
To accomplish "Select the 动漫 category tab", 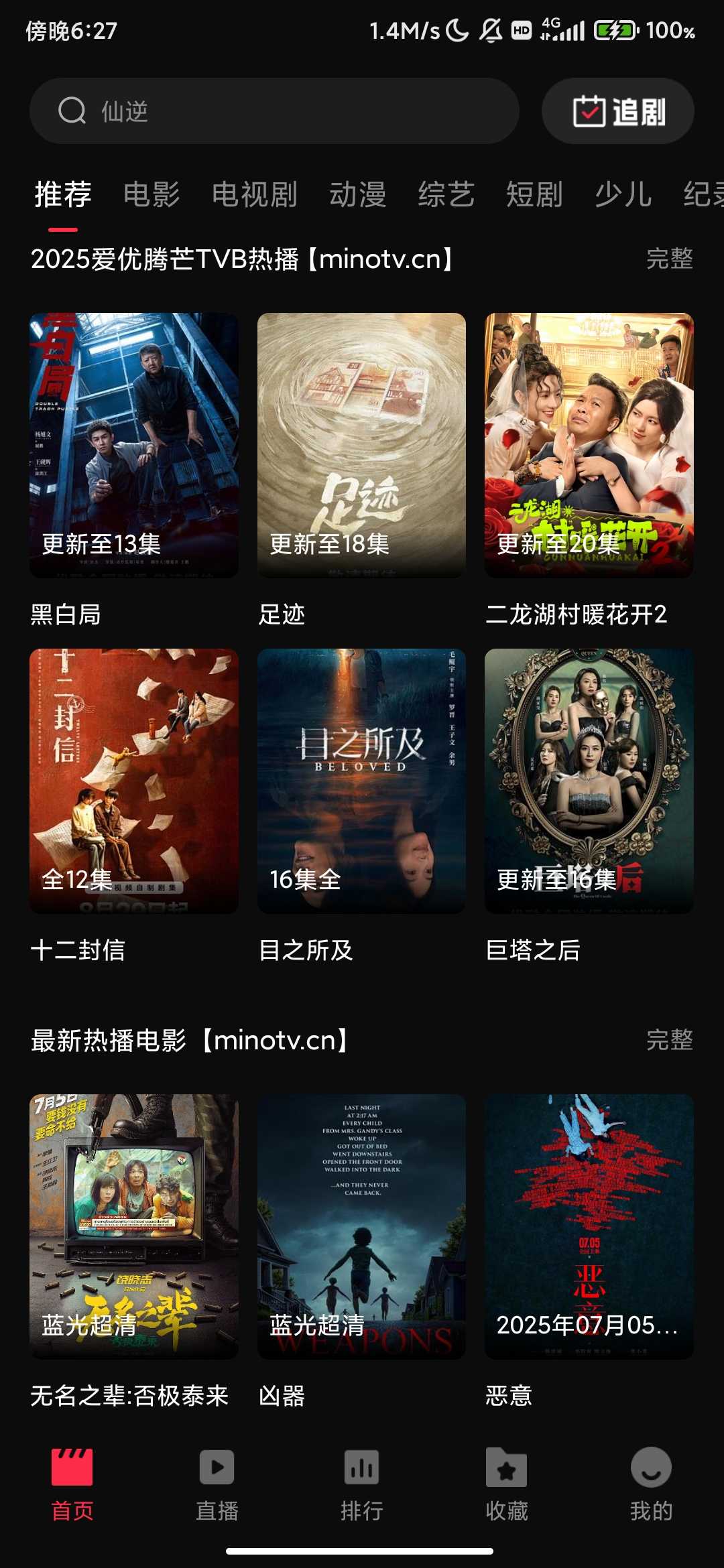I will 357,195.
